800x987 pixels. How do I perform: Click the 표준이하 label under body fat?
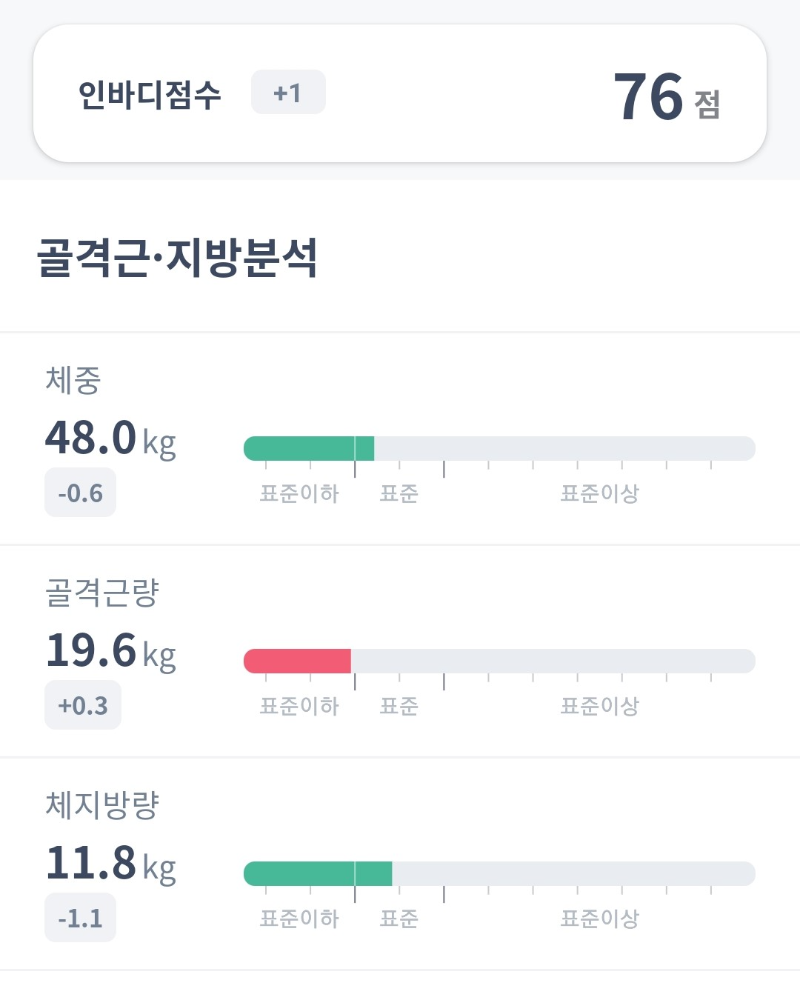click(x=298, y=918)
